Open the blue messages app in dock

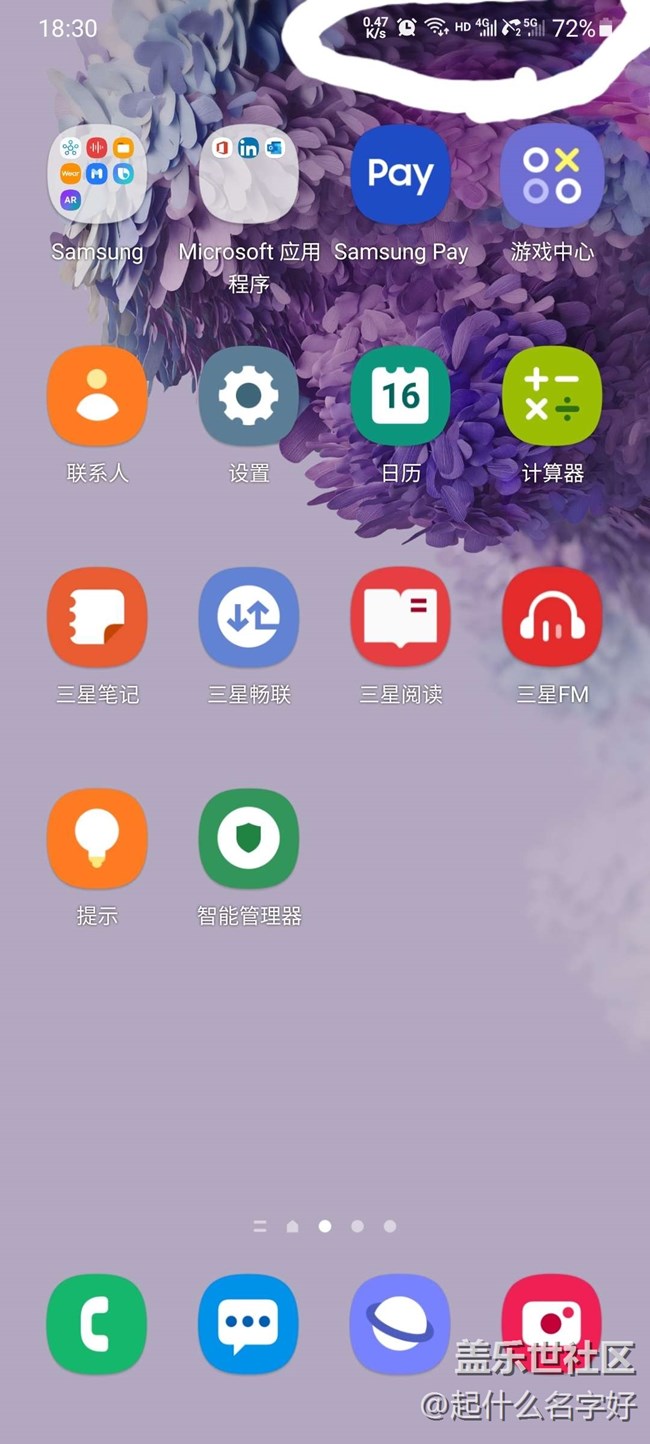(x=248, y=1323)
